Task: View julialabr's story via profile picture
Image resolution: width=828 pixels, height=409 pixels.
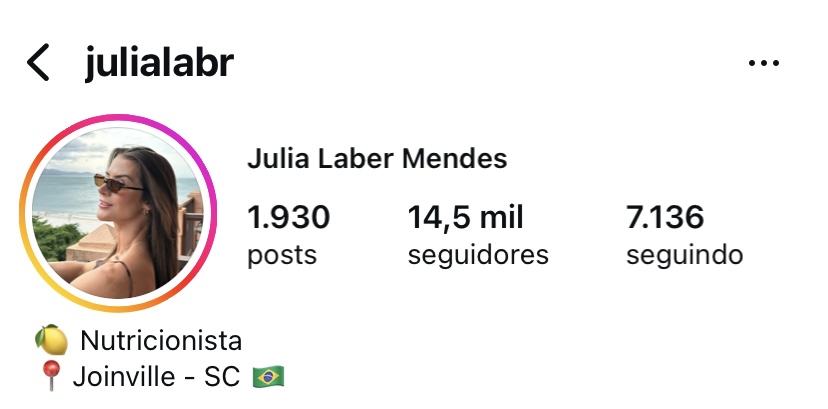Action: pos(118,212)
